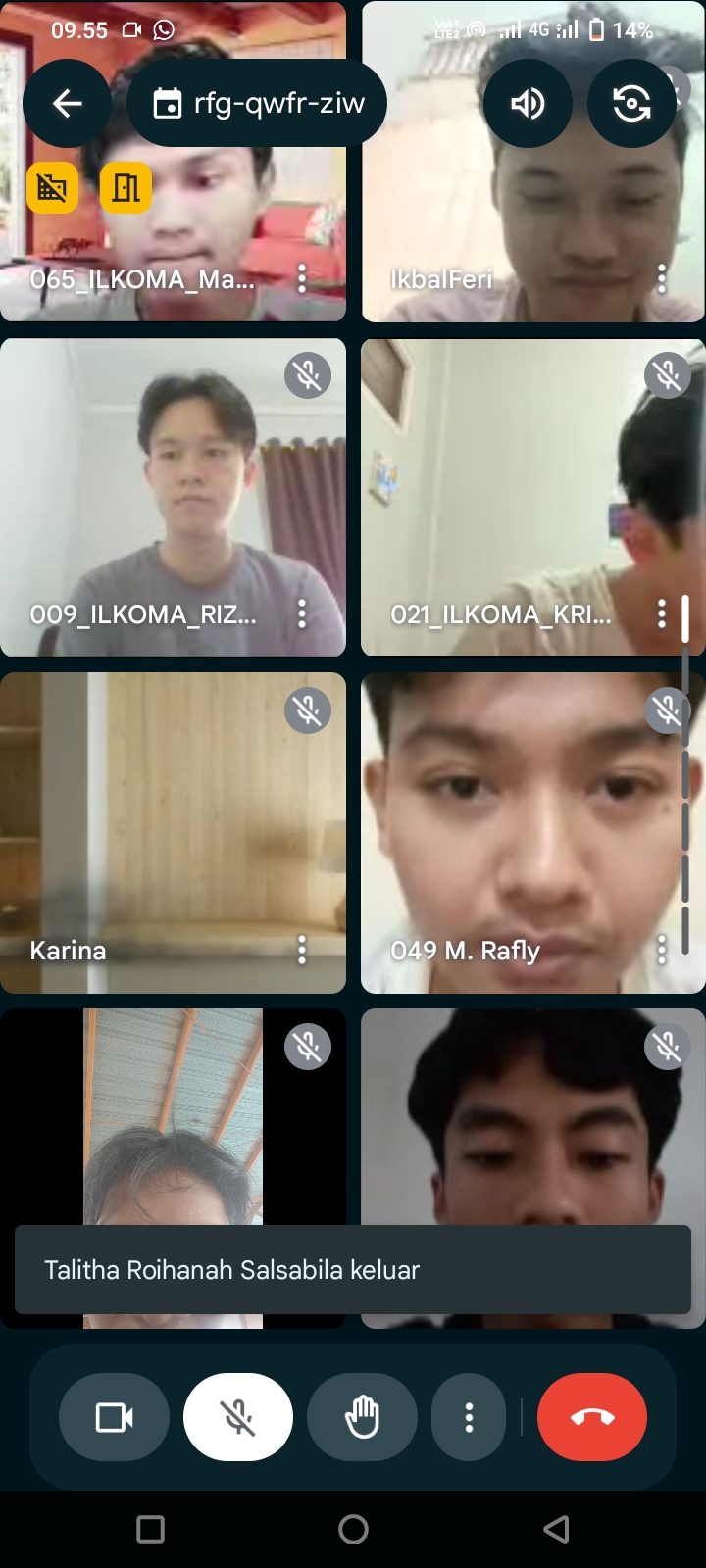Switch the camera view
Screen dimensions: 706x1568
(x=631, y=104)
